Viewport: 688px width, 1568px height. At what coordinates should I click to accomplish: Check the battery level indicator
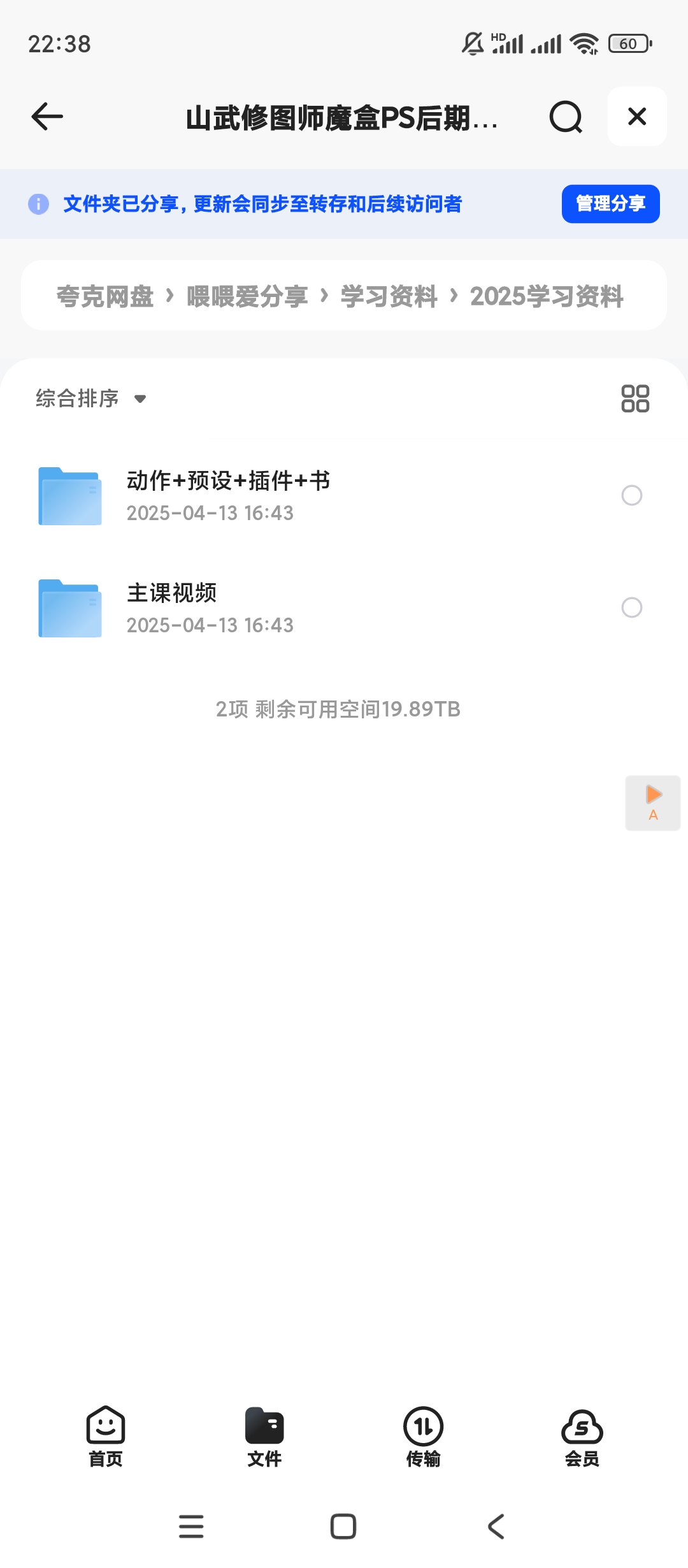(629, 43)
